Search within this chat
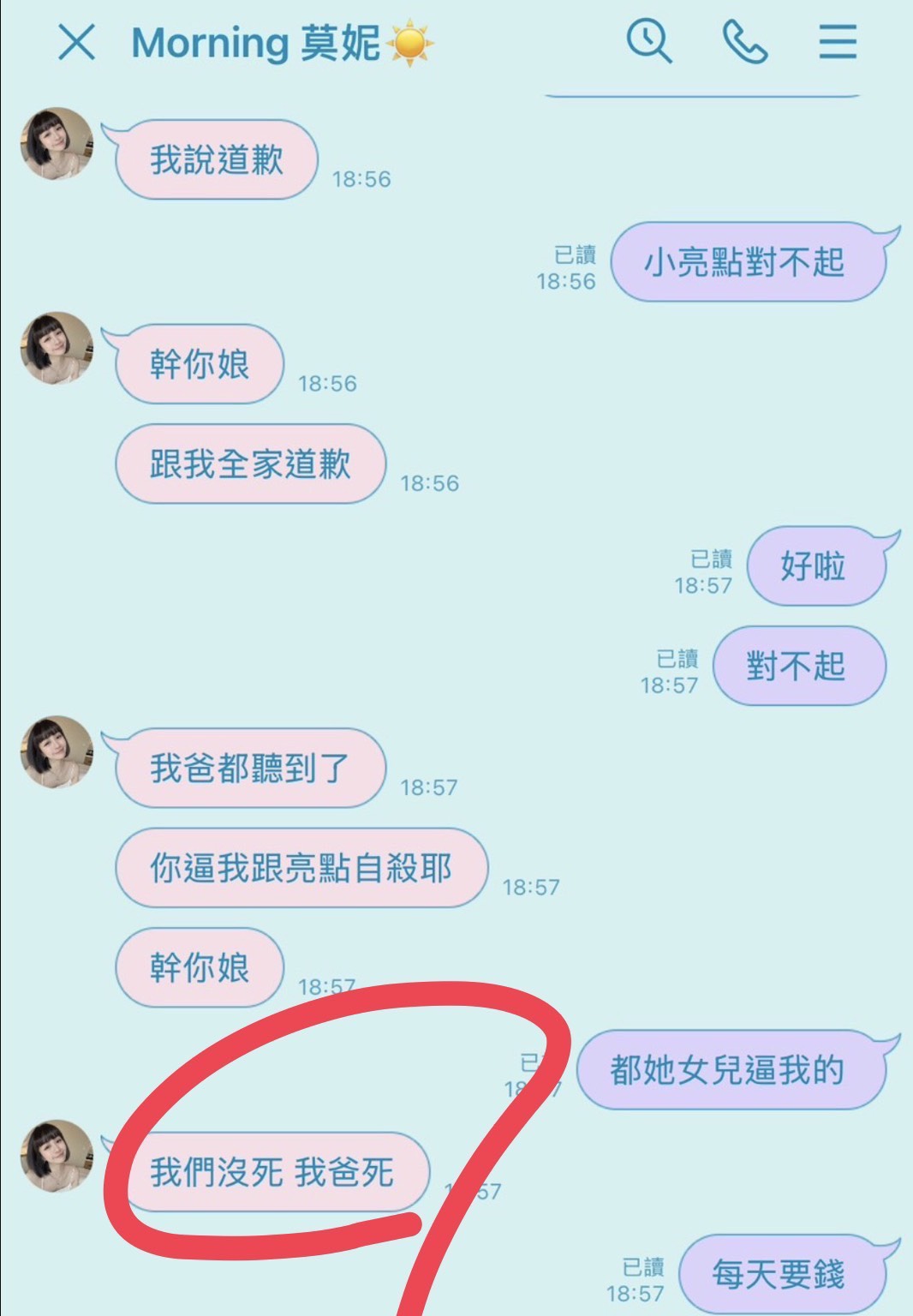The width and height of the screenshot is (913, 1316). tap(648, 41)
